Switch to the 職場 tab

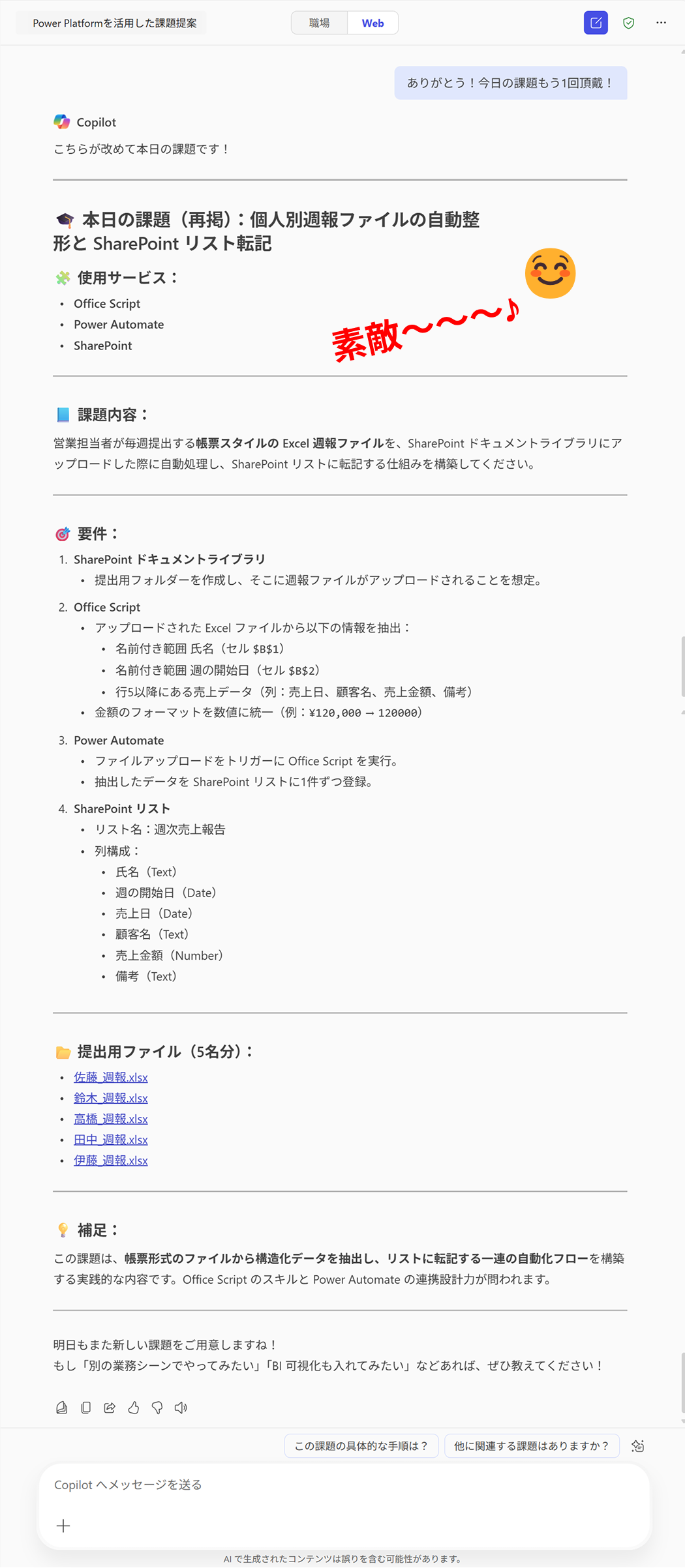tap(319, 23)
